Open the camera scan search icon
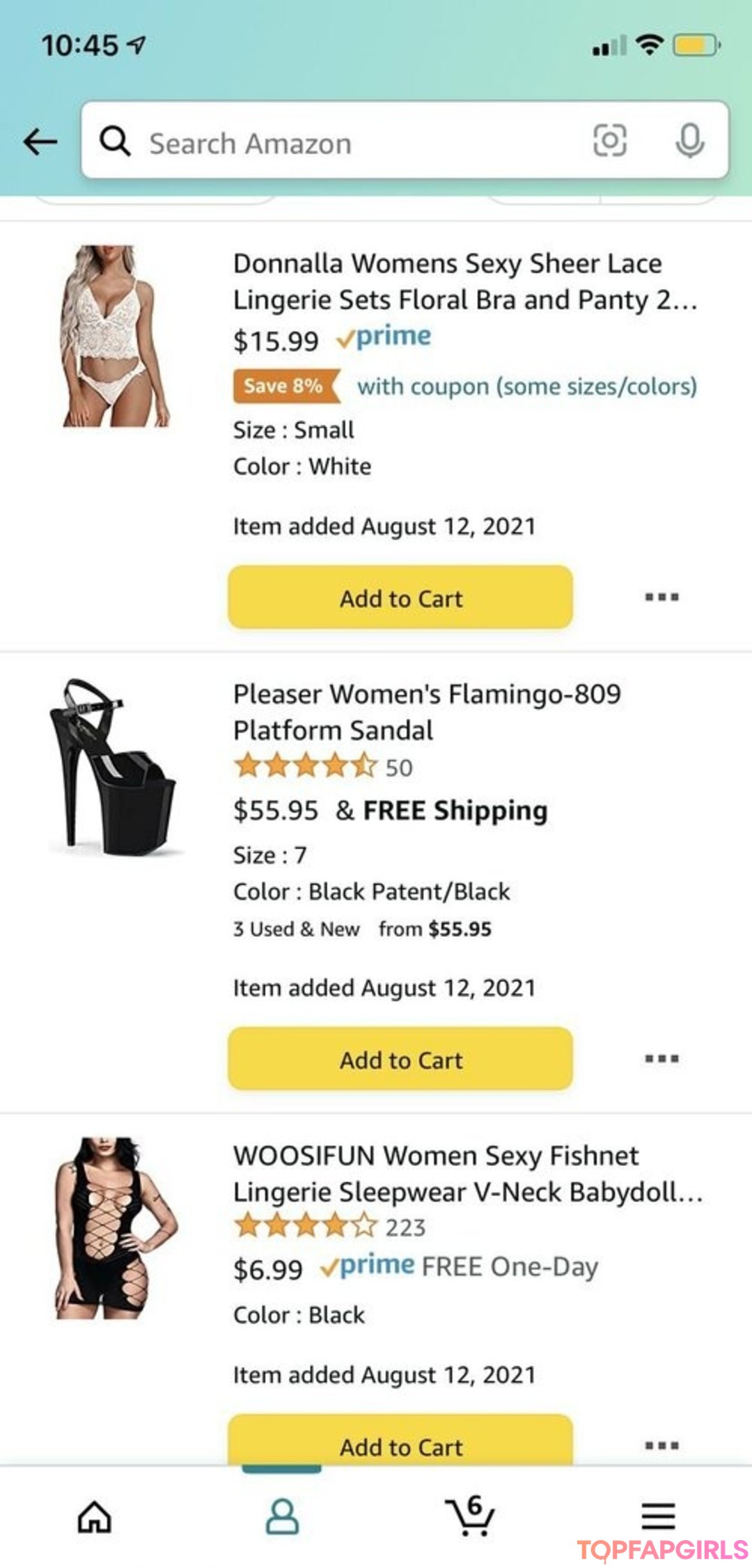 [x=609, y=141]
